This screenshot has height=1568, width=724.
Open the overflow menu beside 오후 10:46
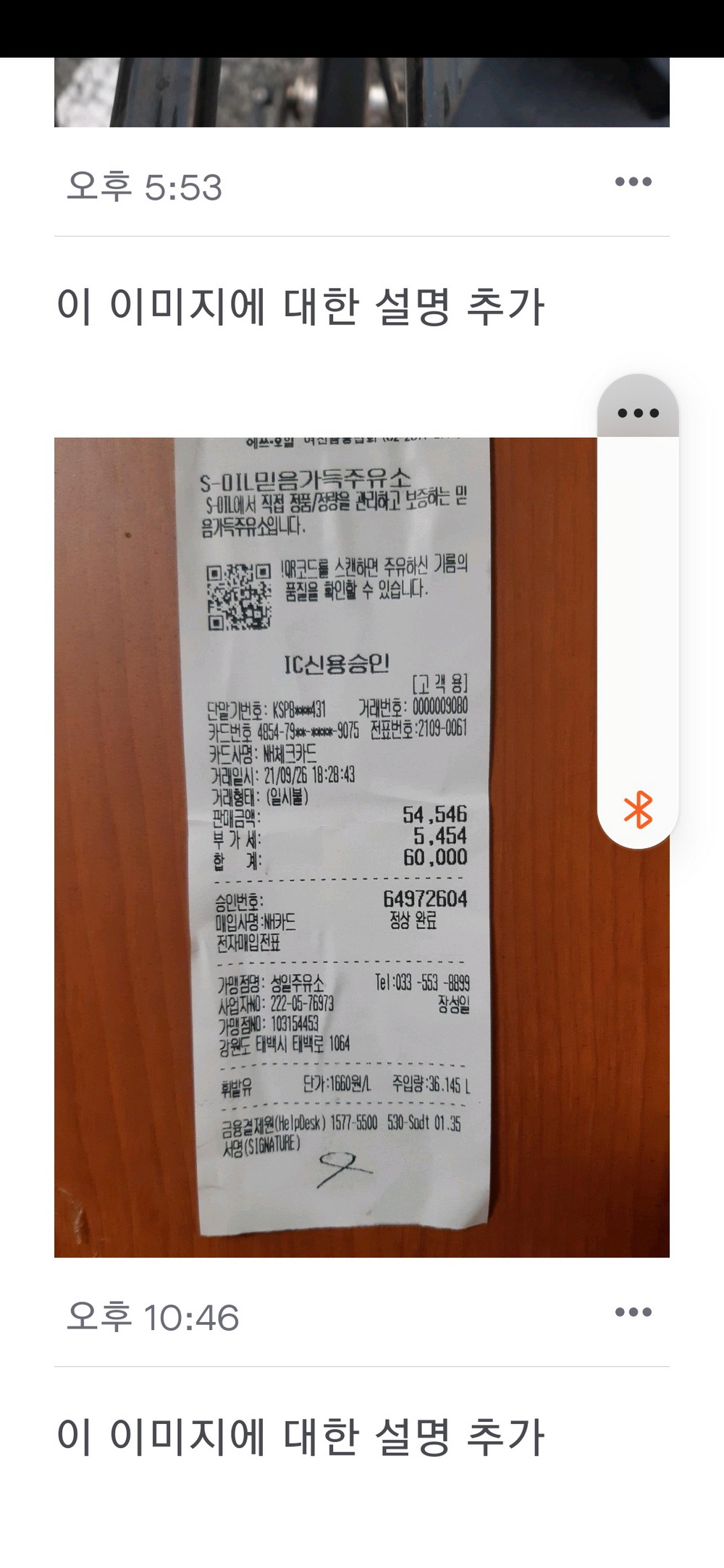[x=633, y=1312]
